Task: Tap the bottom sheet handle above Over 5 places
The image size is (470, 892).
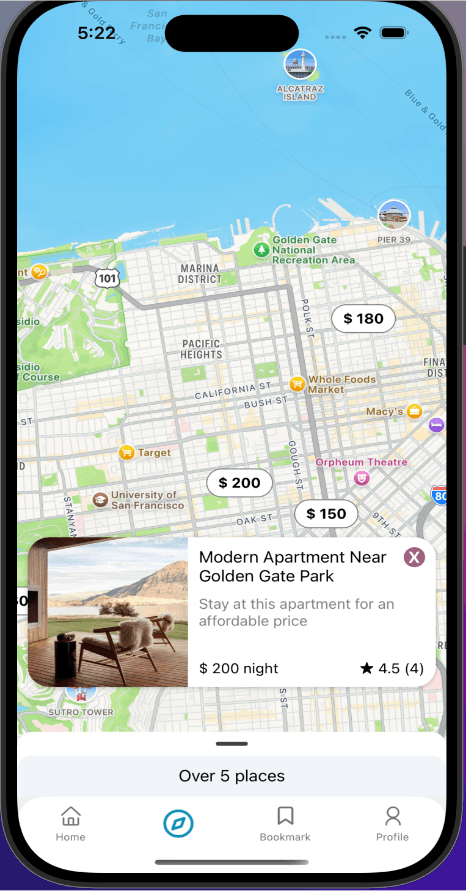Action: (x=232, y=744)
